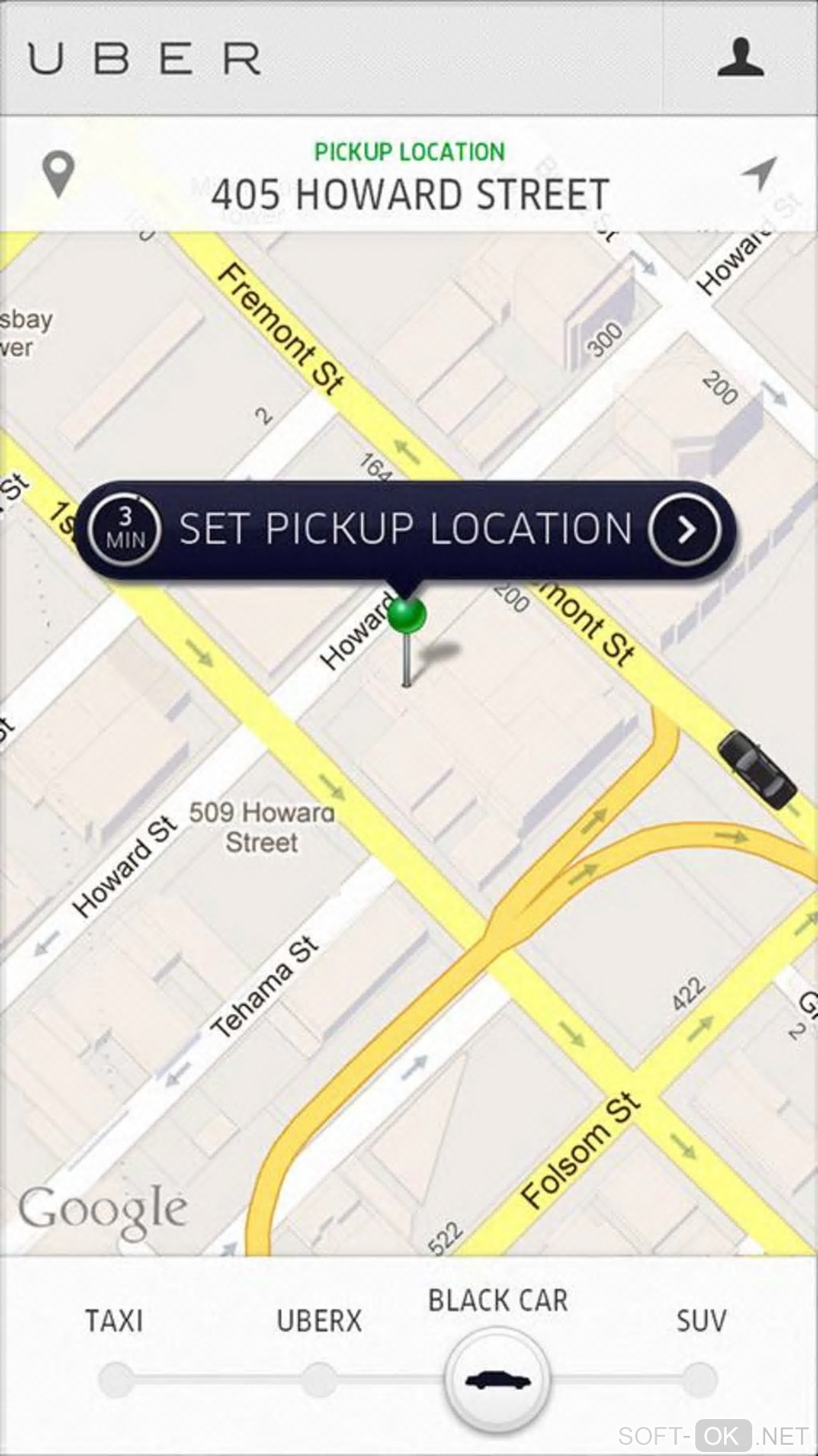
Task: Select the Taxi vehicle option
Action: click(x=116, y=1379)
